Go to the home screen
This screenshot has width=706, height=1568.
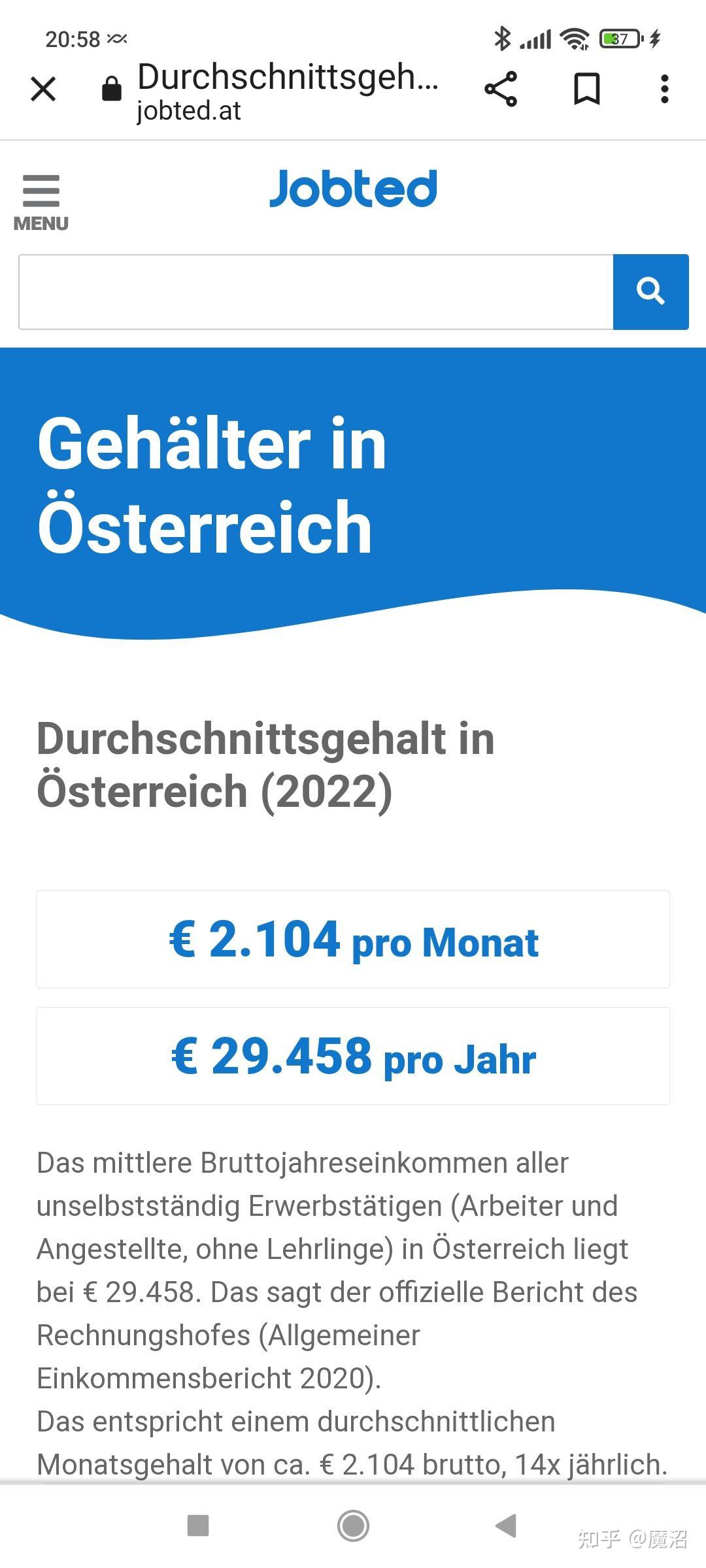tap(353, 1526)
